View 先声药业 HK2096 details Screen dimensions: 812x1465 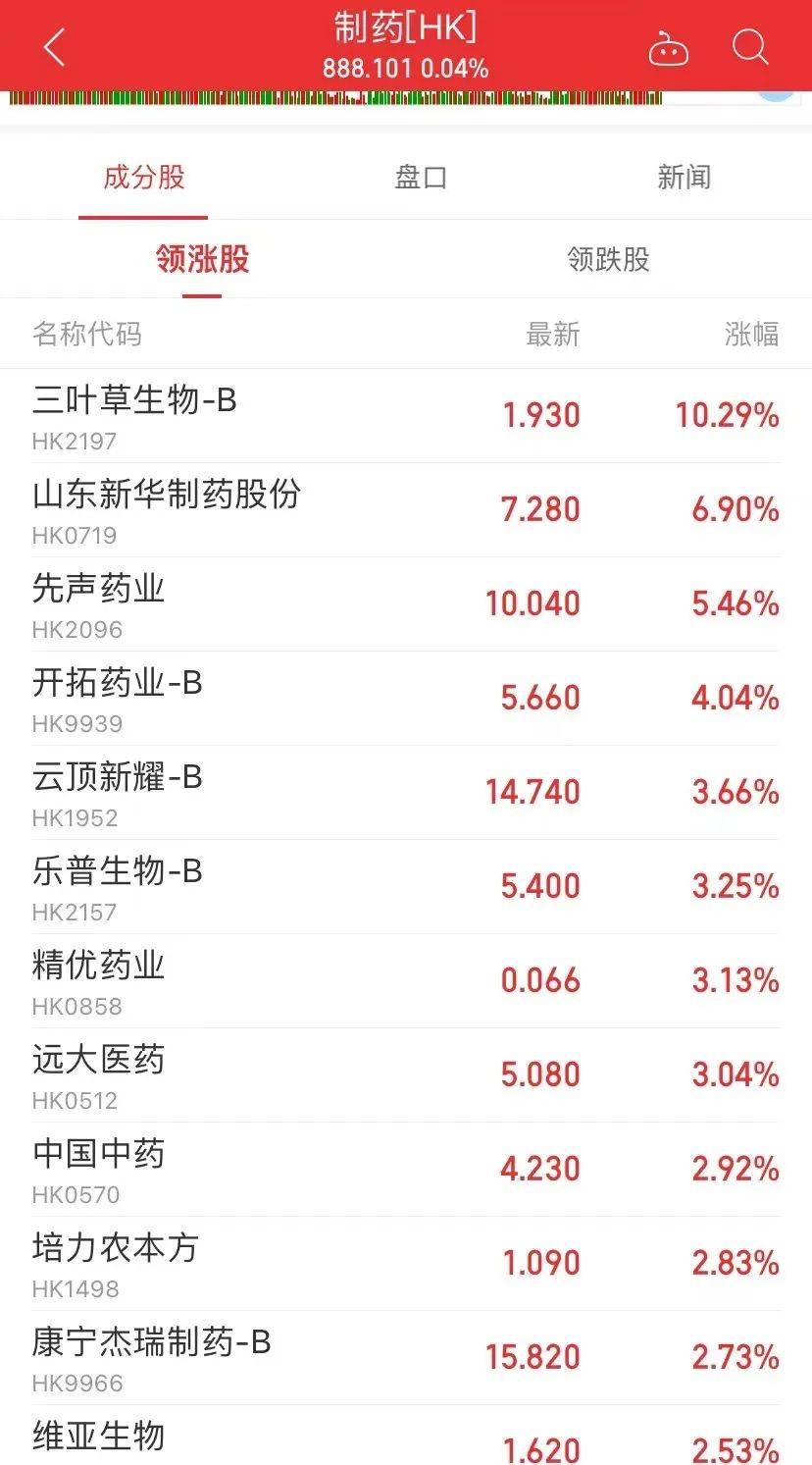click(x=406, y=604)
